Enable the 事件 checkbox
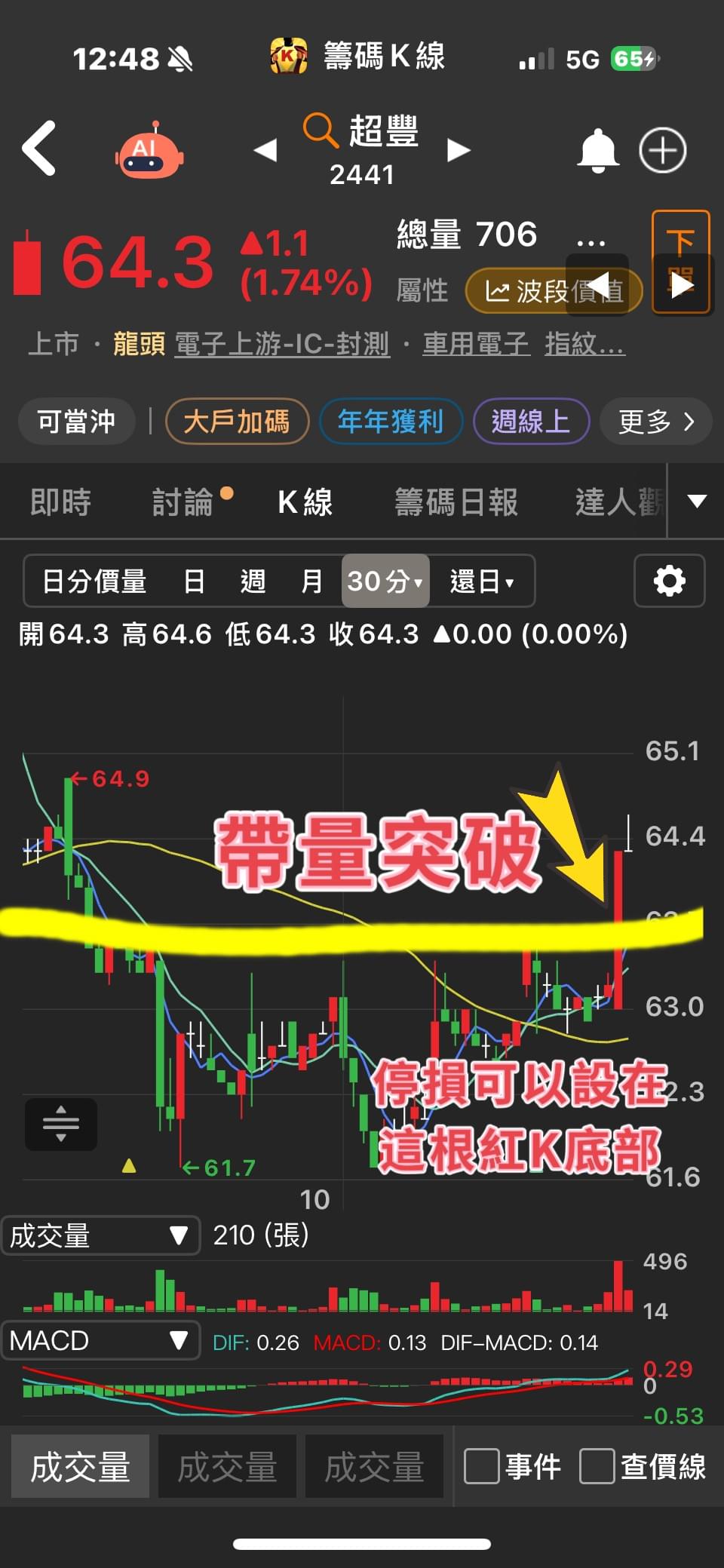The height and width of the screenshot is (1568, 724). (482, 1466)
